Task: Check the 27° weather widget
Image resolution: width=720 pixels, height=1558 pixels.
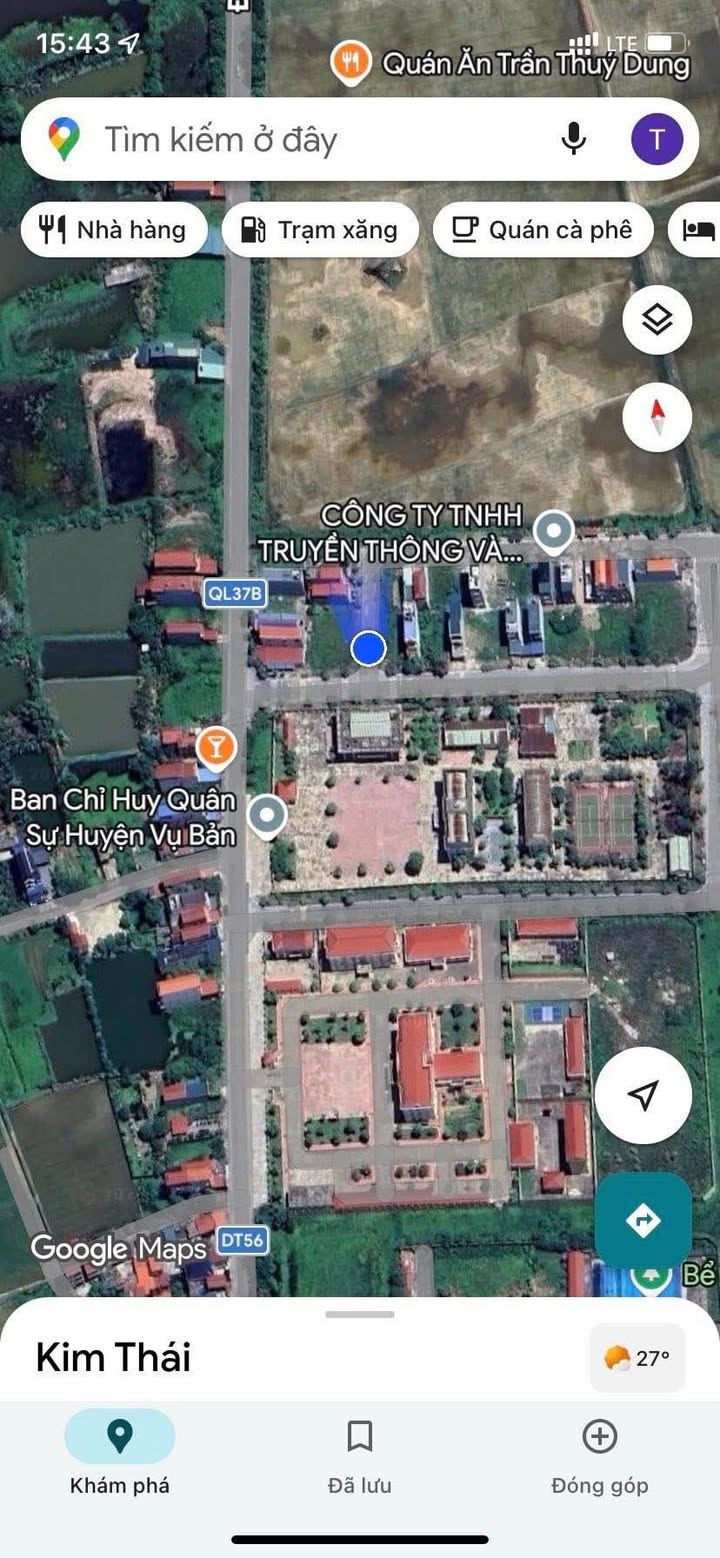Action: (x=637, y=1358)
